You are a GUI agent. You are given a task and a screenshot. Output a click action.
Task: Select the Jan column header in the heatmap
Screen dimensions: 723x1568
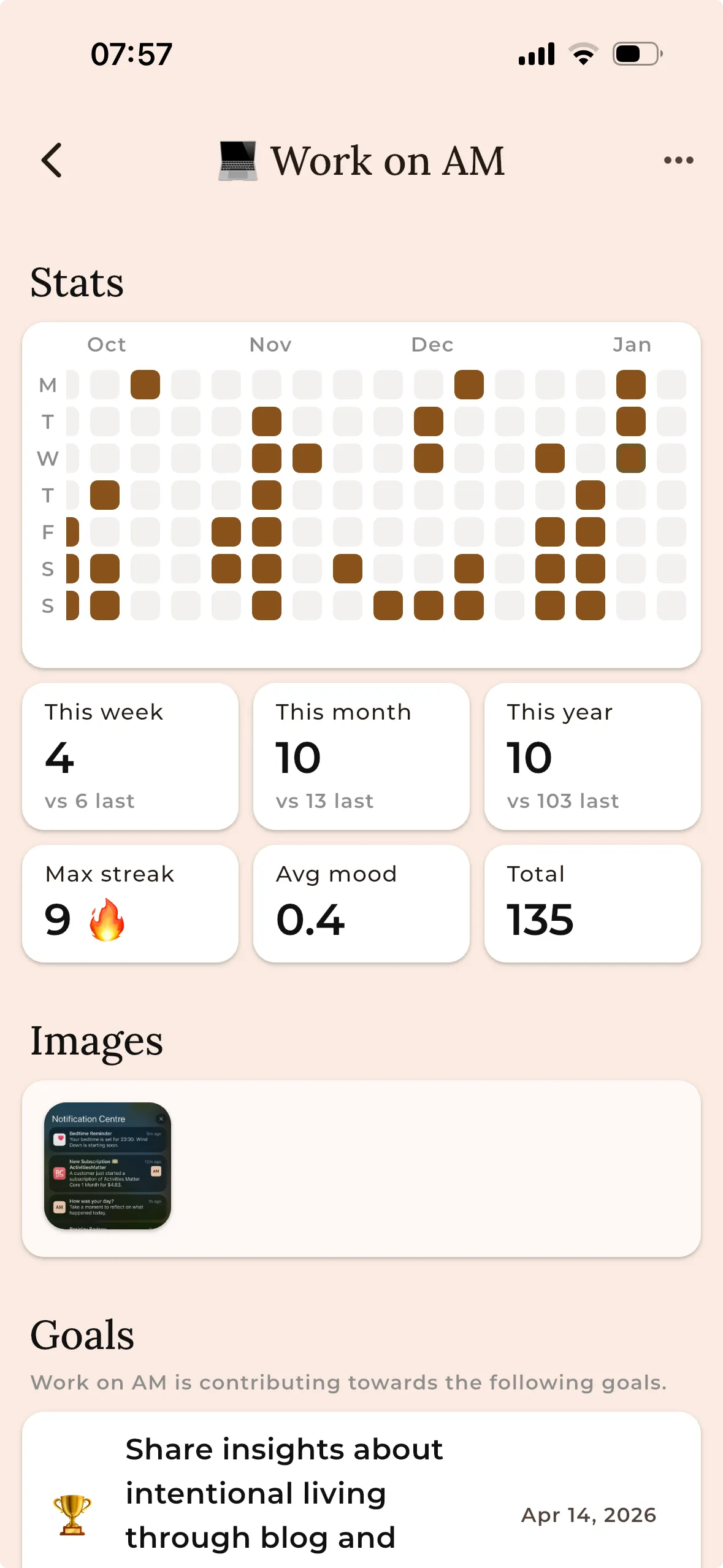[632, 344]
